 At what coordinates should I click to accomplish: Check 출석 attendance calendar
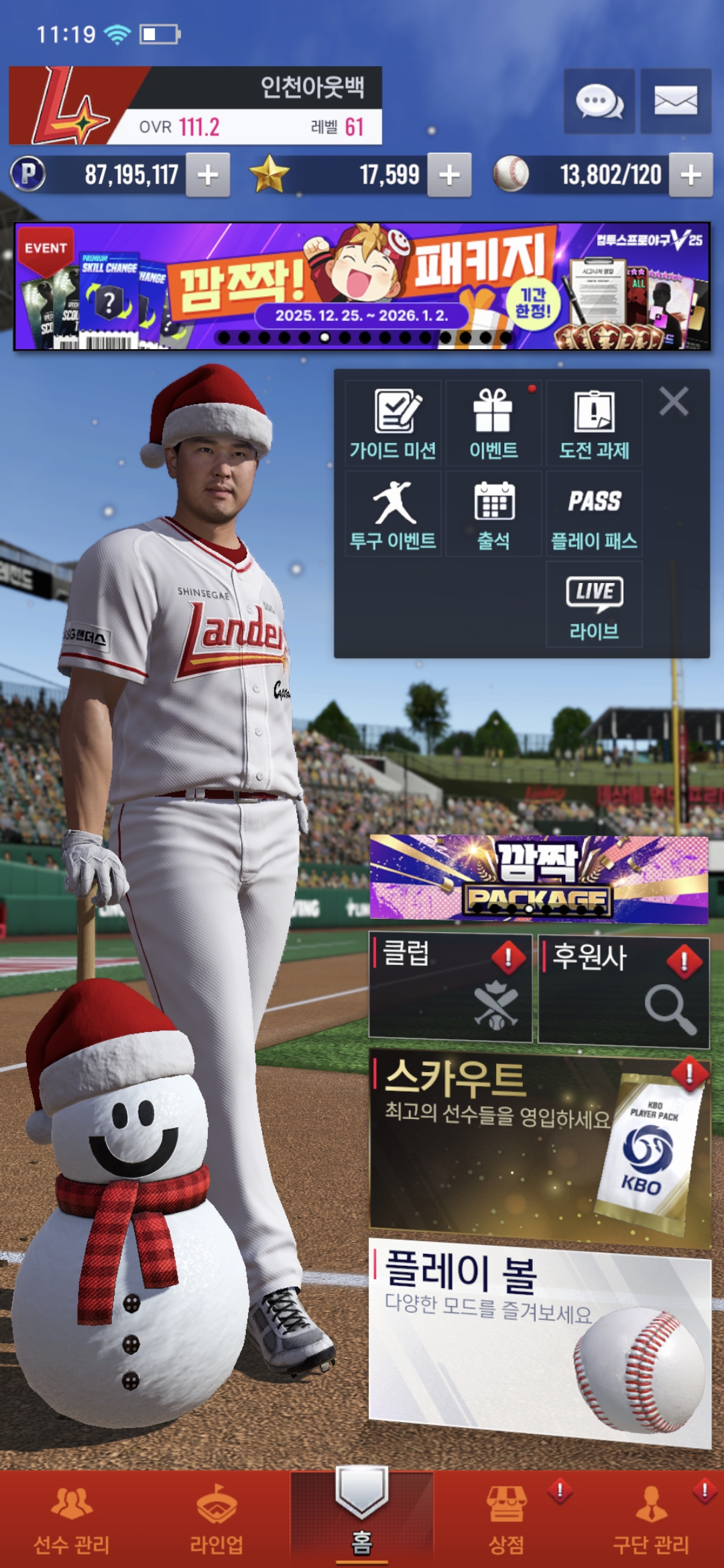[493, 514]
